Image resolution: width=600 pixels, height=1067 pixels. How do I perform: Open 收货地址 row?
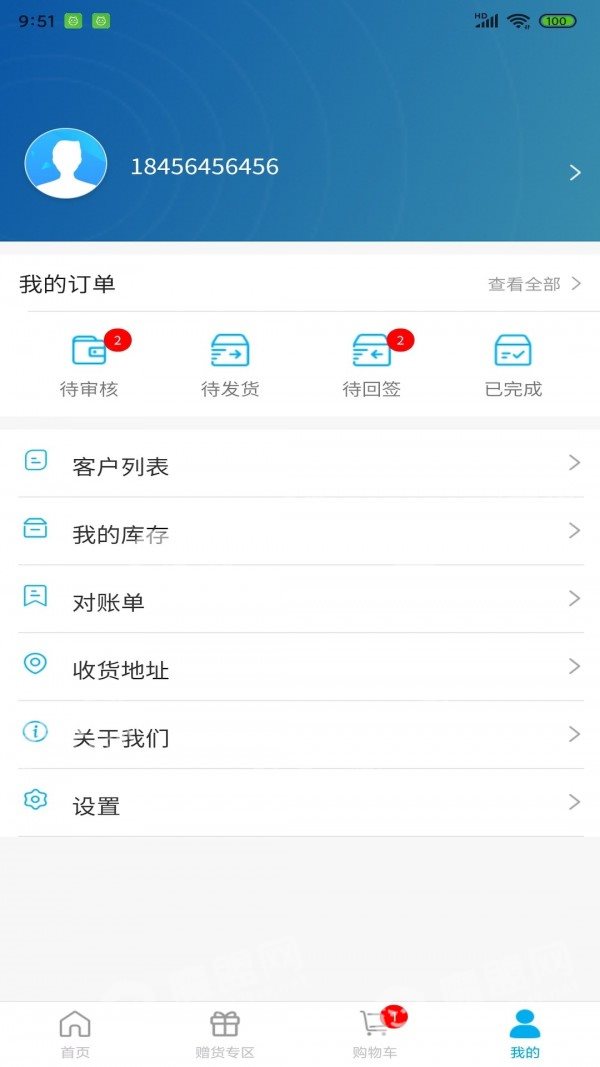300,668
